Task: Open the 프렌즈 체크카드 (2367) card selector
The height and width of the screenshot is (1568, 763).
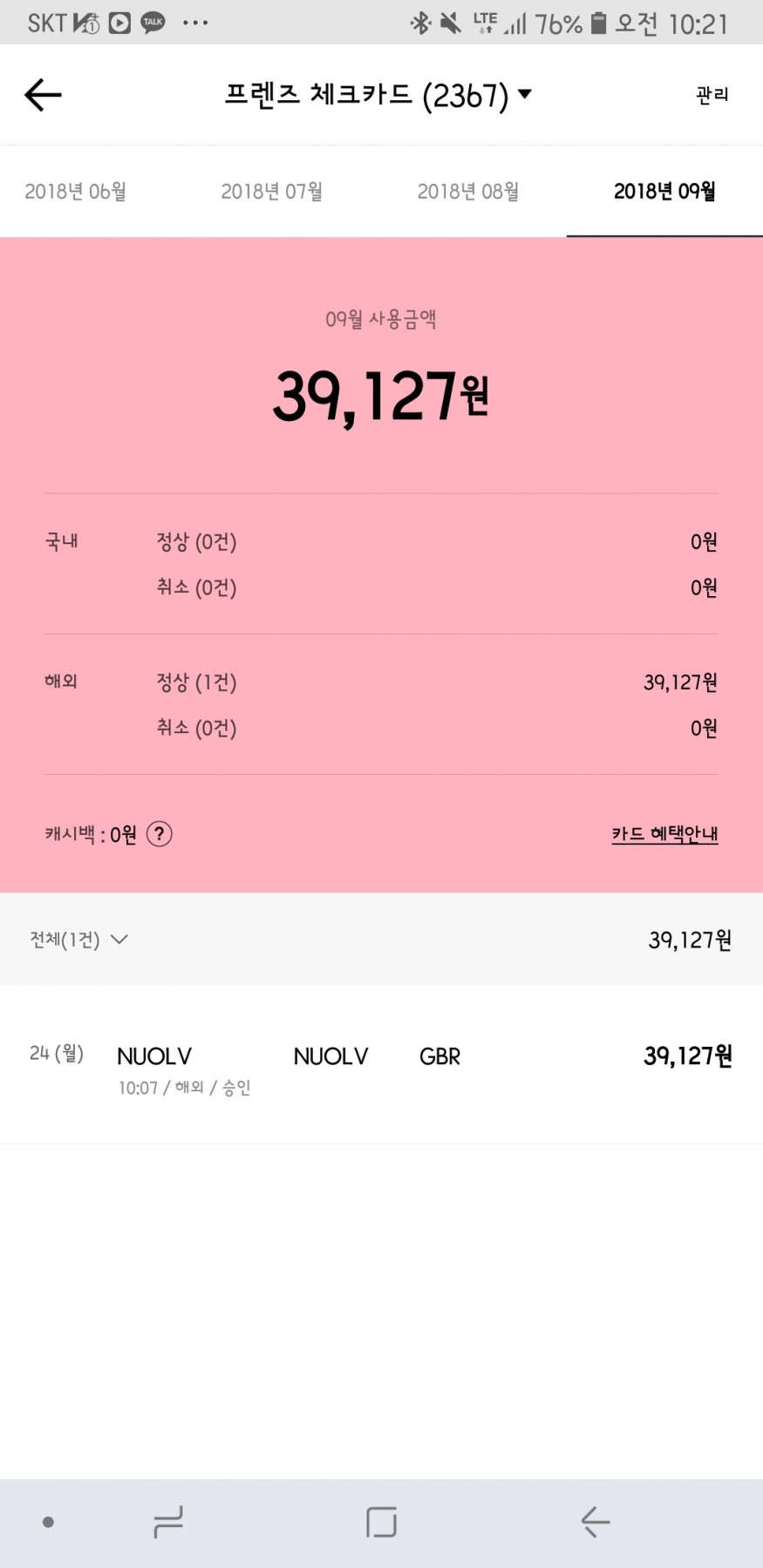Action: pyautogui.click(x=378, y=95)
